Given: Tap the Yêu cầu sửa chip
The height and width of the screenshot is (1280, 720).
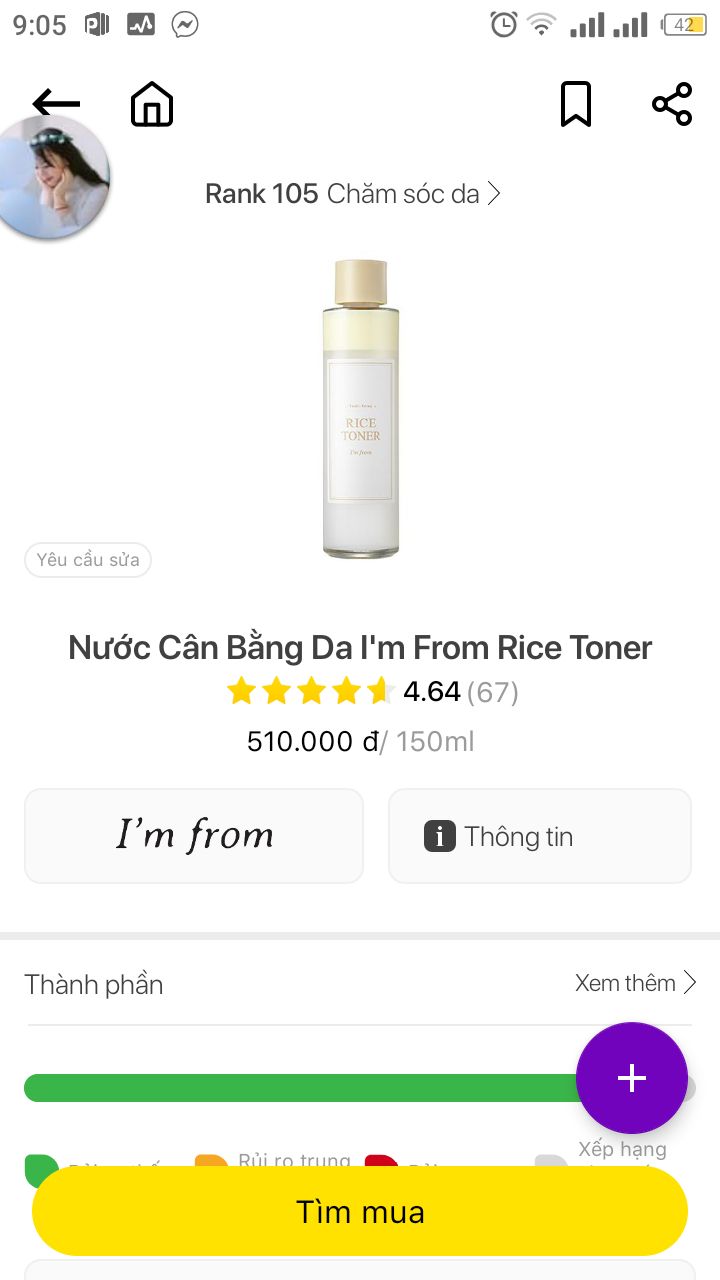Looking at the screenshot, I should click(88, 560).
